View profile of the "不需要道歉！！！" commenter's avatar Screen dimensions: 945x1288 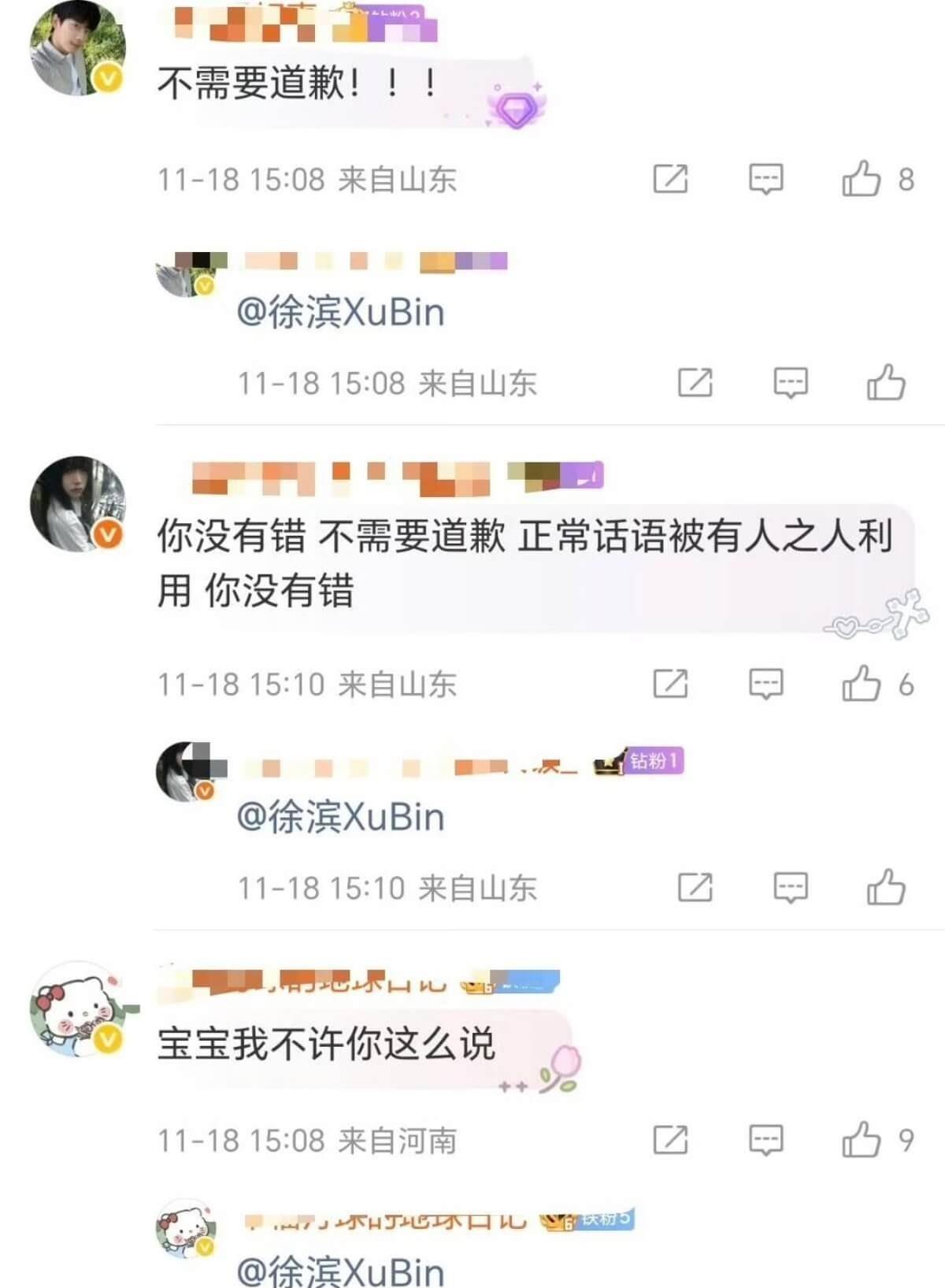click(77, 47)
